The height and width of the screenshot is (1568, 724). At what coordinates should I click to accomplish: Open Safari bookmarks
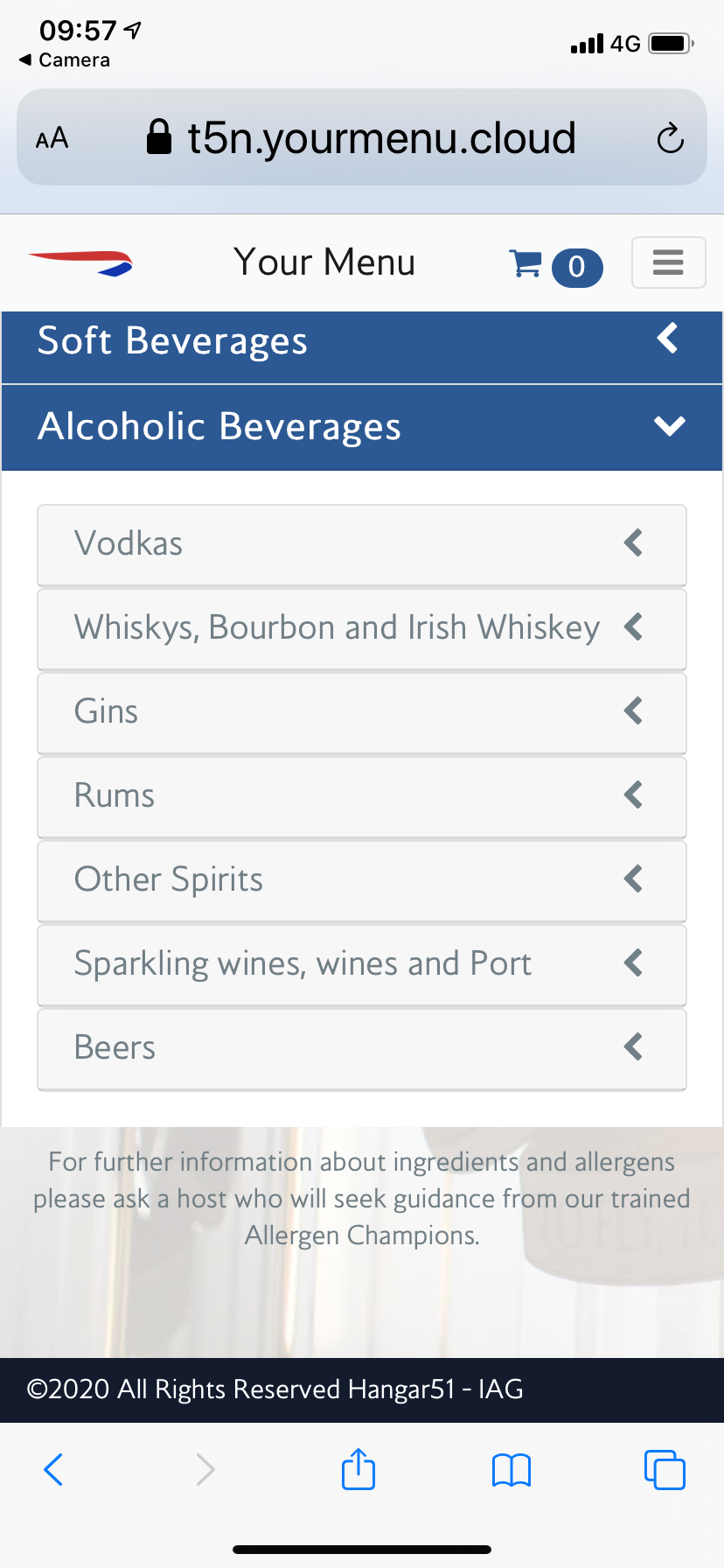click(x=512, y=1469)
